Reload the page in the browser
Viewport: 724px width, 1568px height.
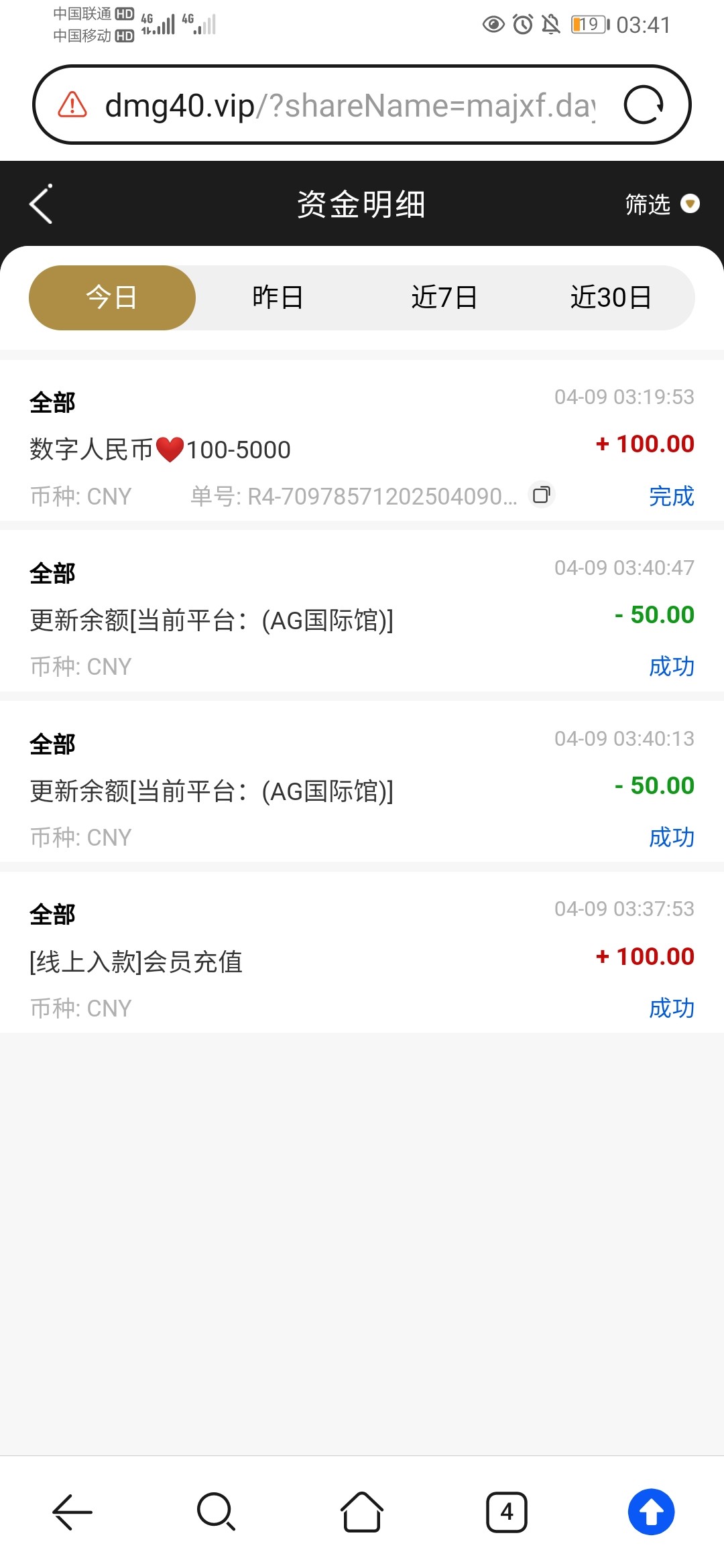point(644,105)
